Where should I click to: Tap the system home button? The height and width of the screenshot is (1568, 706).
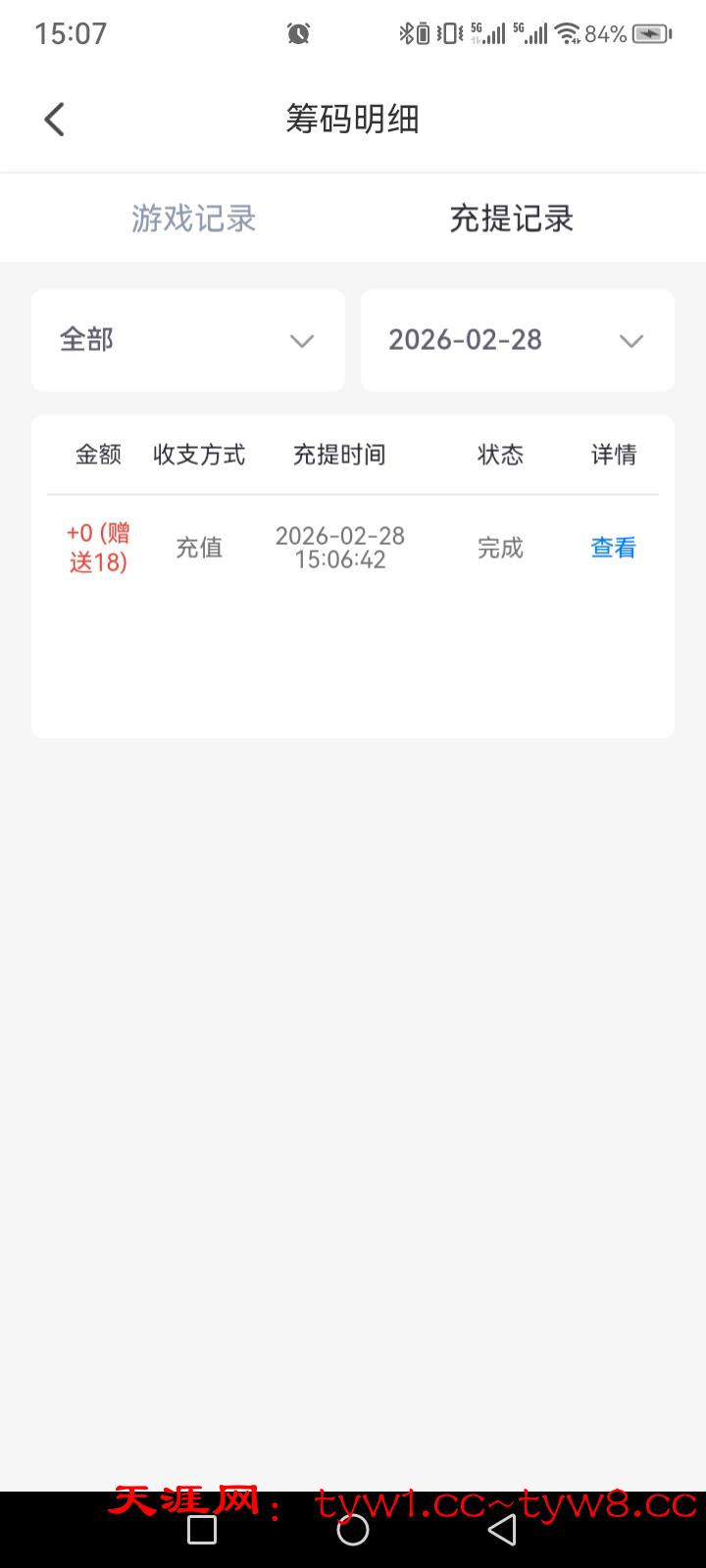pos(353,1529)
